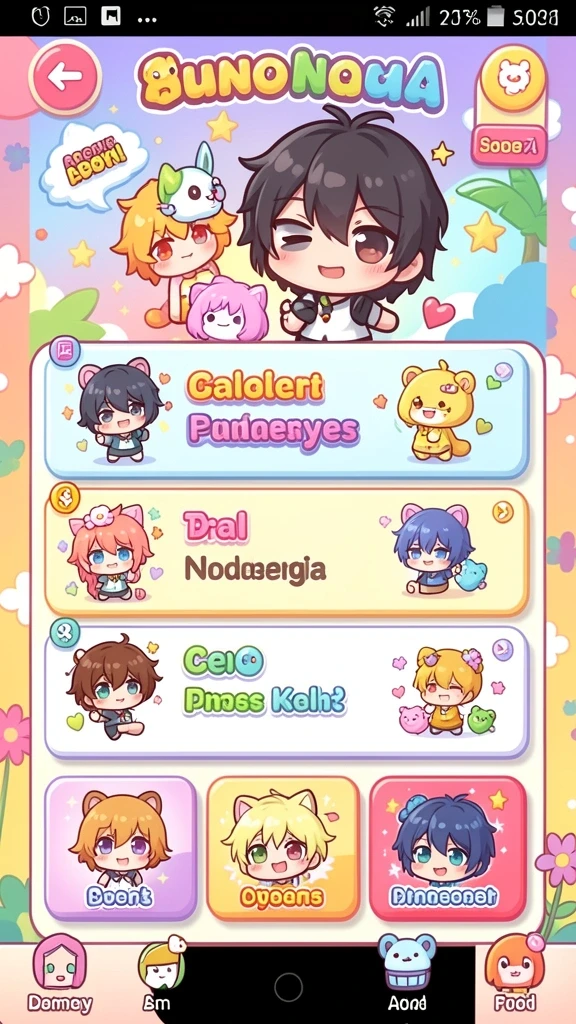Tap the system home button
This screenshot has width=576, height=1024.
[x=289, y=987]
